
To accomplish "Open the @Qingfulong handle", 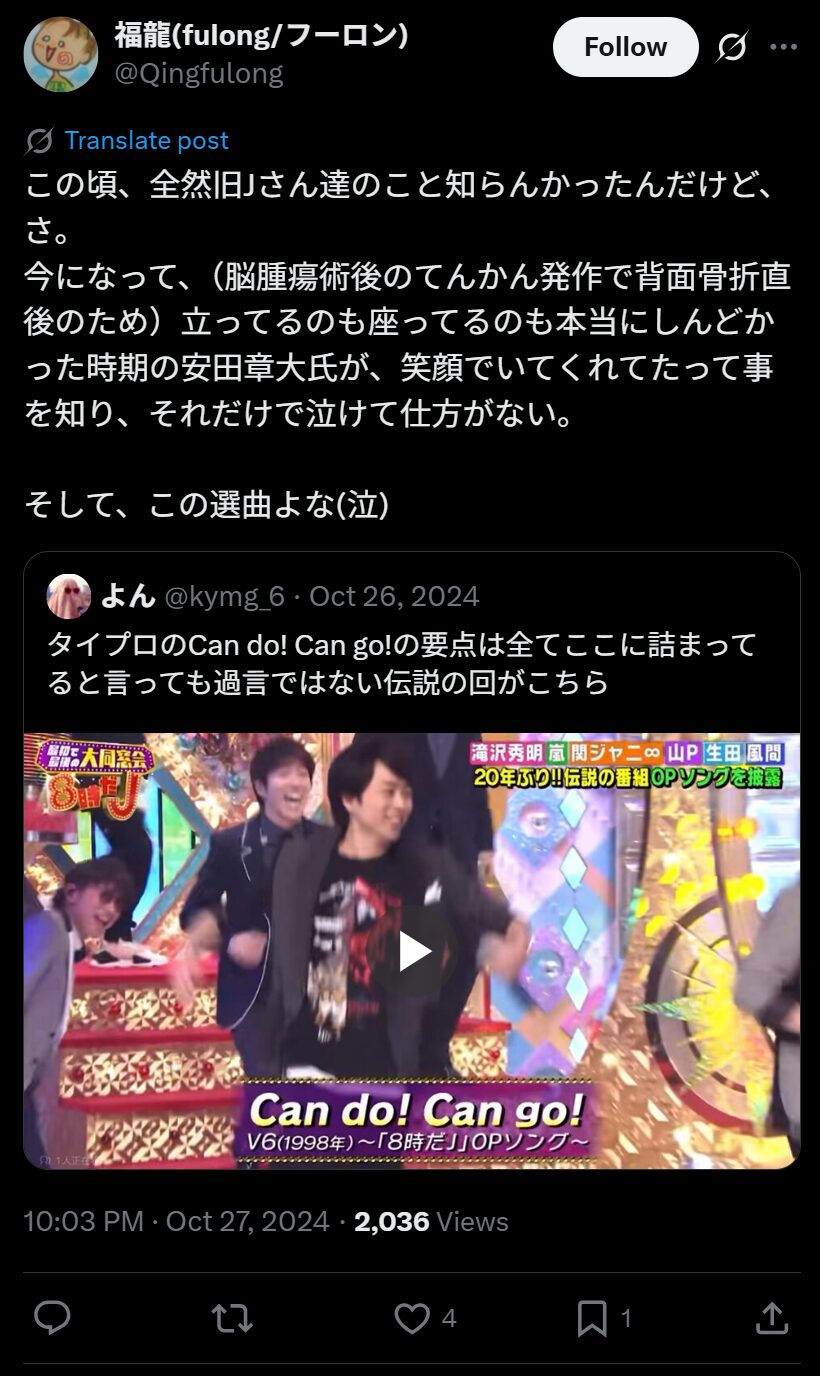I will click(x=199, y=73).
